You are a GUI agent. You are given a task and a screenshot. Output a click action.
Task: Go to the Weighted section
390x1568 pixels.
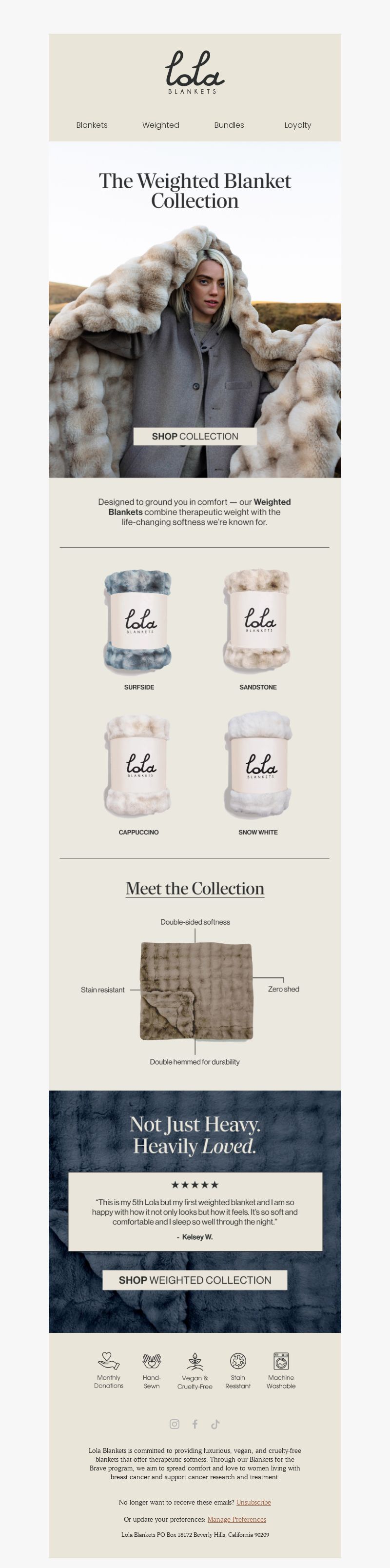pyautogui.click(x=160, y=125)
